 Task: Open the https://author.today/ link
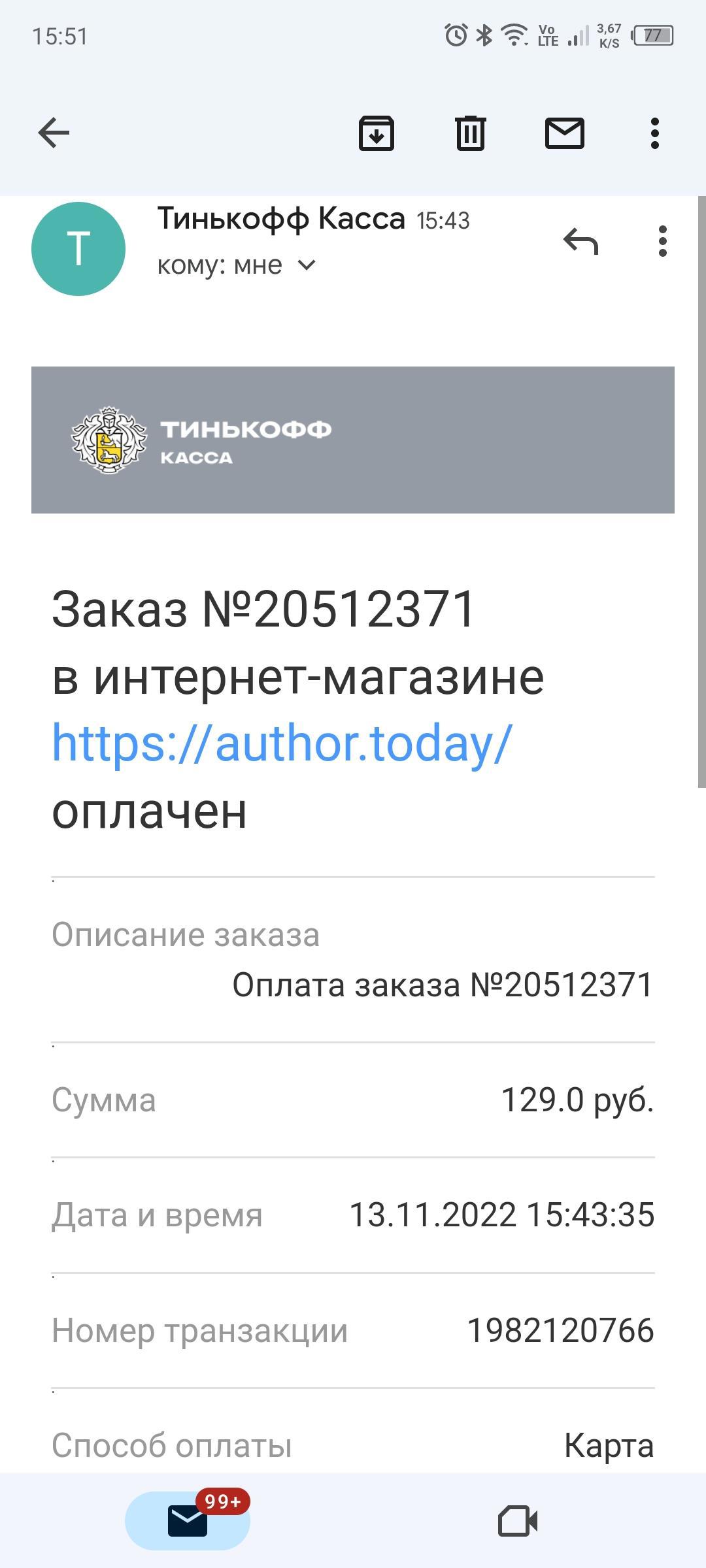(x=282, y=743)
